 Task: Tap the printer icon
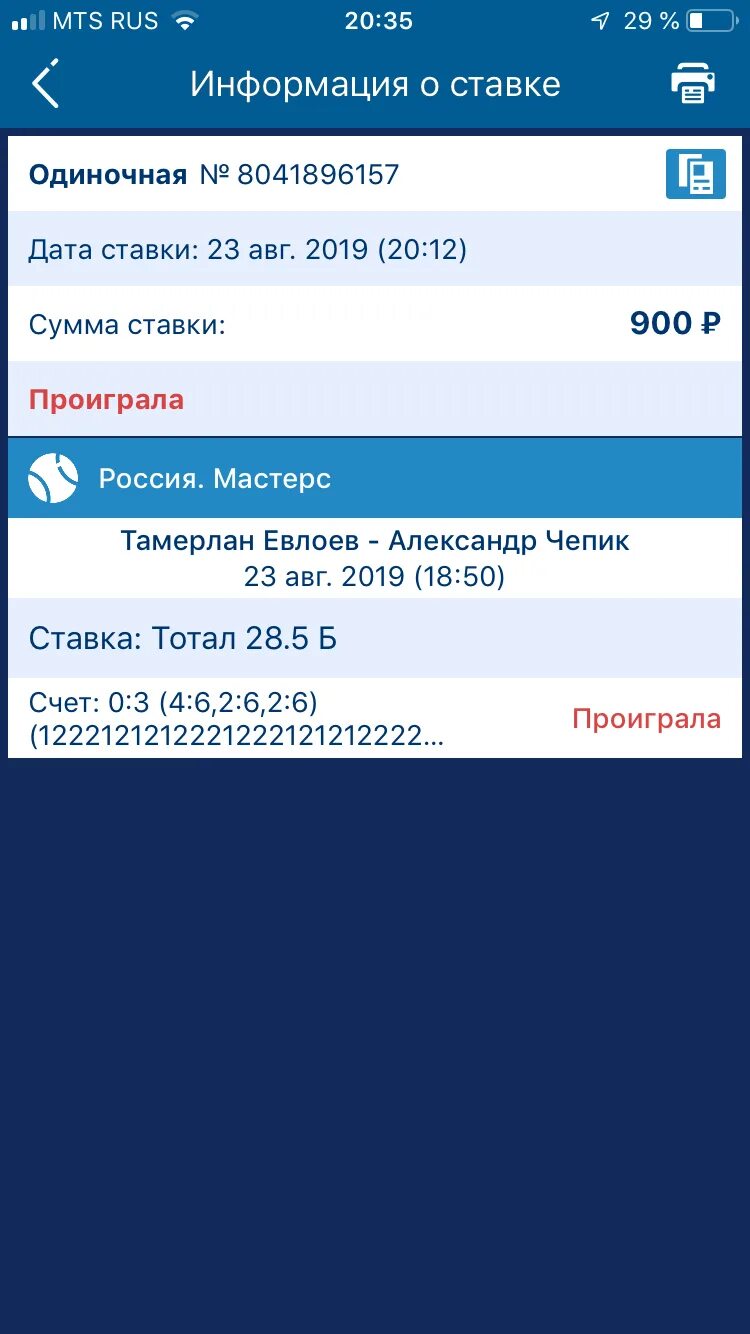[x=693, y=83]
